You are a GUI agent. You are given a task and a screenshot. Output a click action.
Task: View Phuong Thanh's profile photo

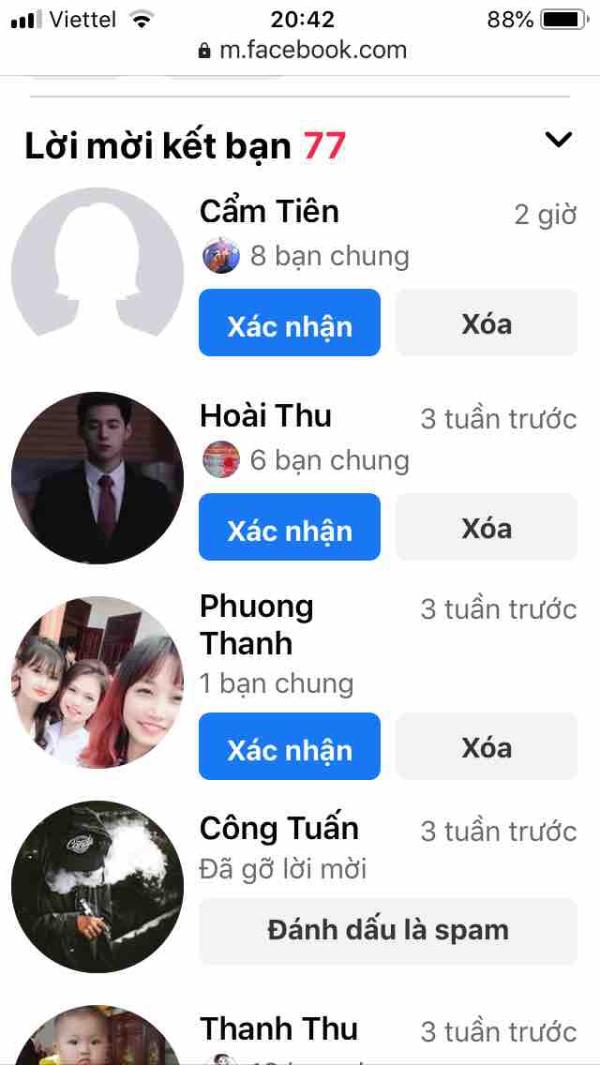coord(97,683)
